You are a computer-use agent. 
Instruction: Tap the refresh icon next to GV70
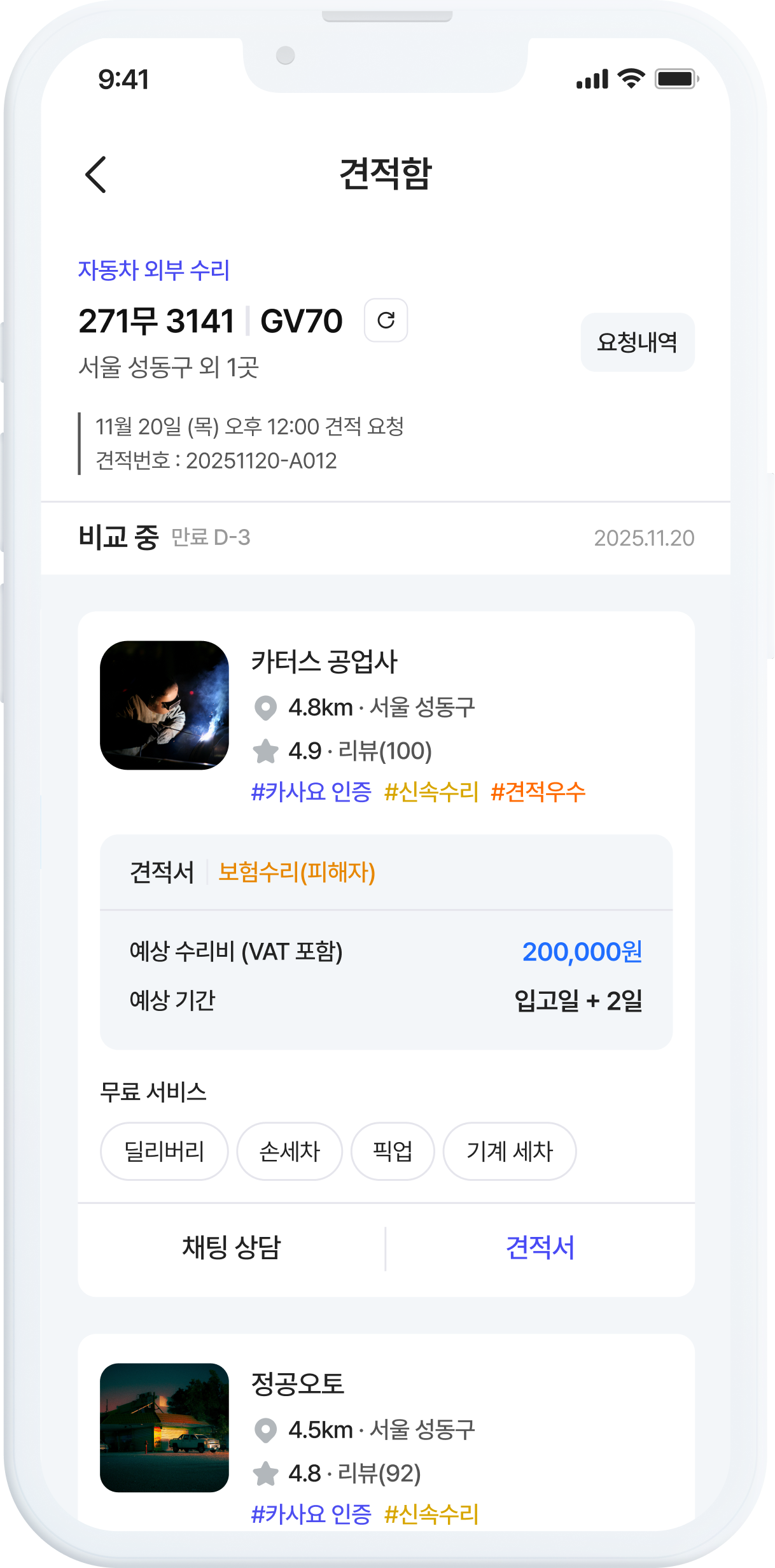[386, 320]
